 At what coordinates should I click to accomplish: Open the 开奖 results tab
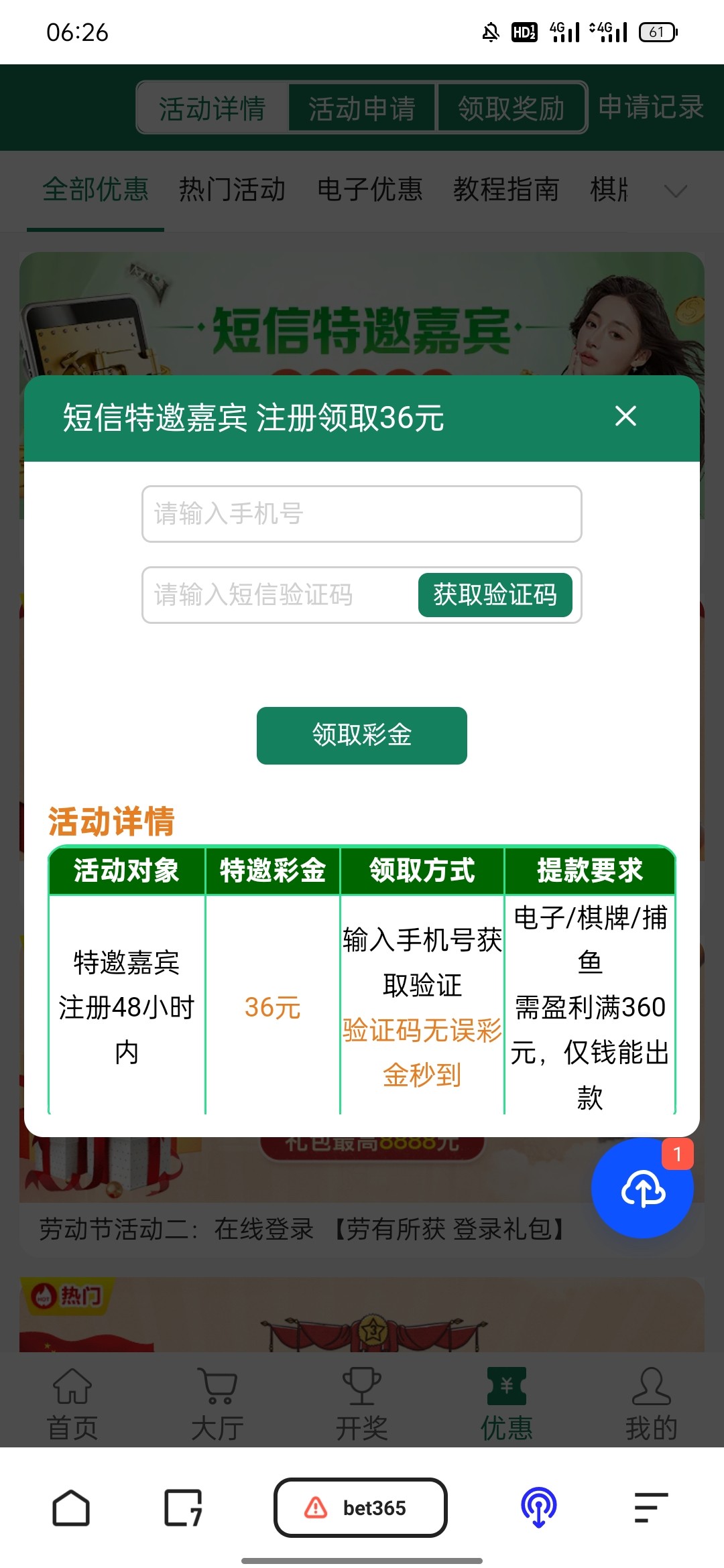(362, 1404)
